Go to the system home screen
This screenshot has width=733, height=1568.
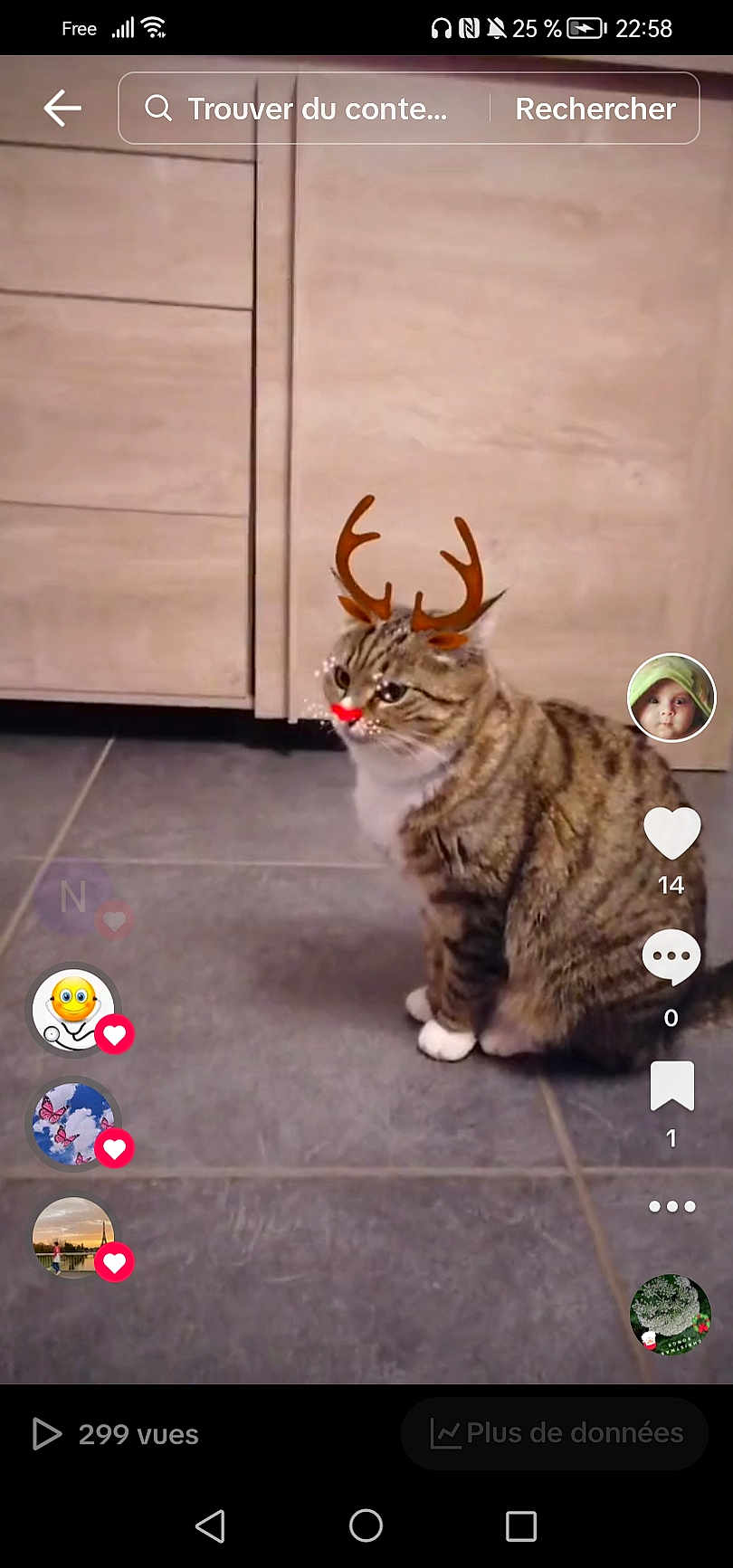point(366,1525)
